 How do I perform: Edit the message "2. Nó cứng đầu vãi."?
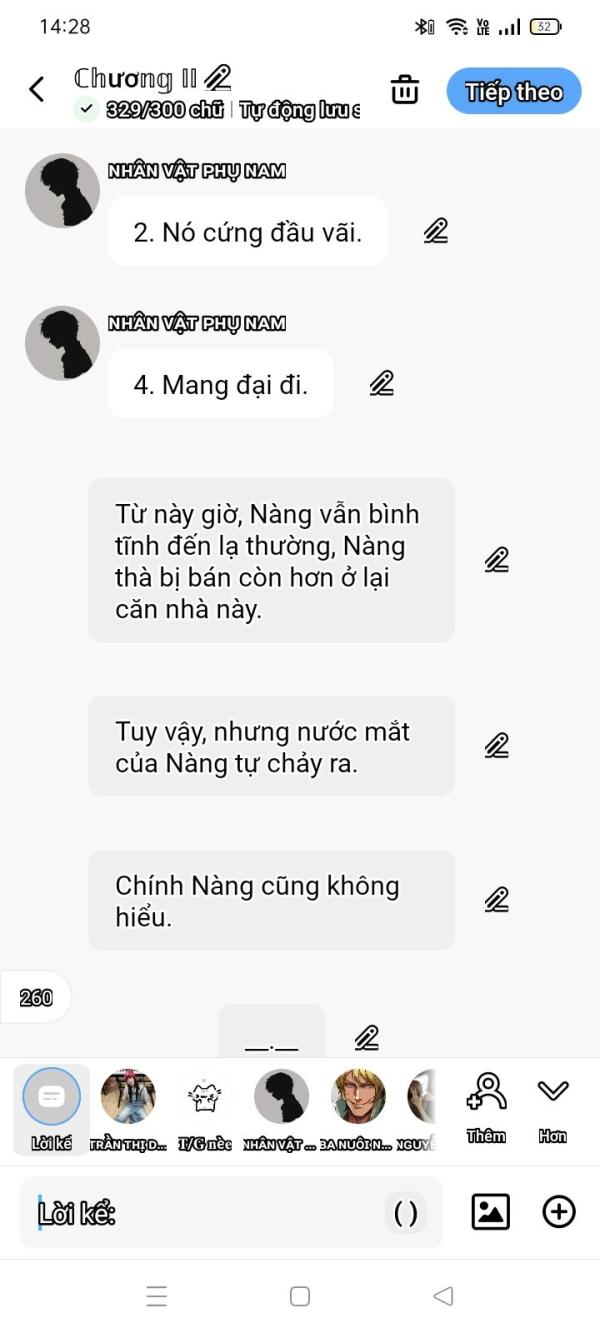tap(435, 231)
